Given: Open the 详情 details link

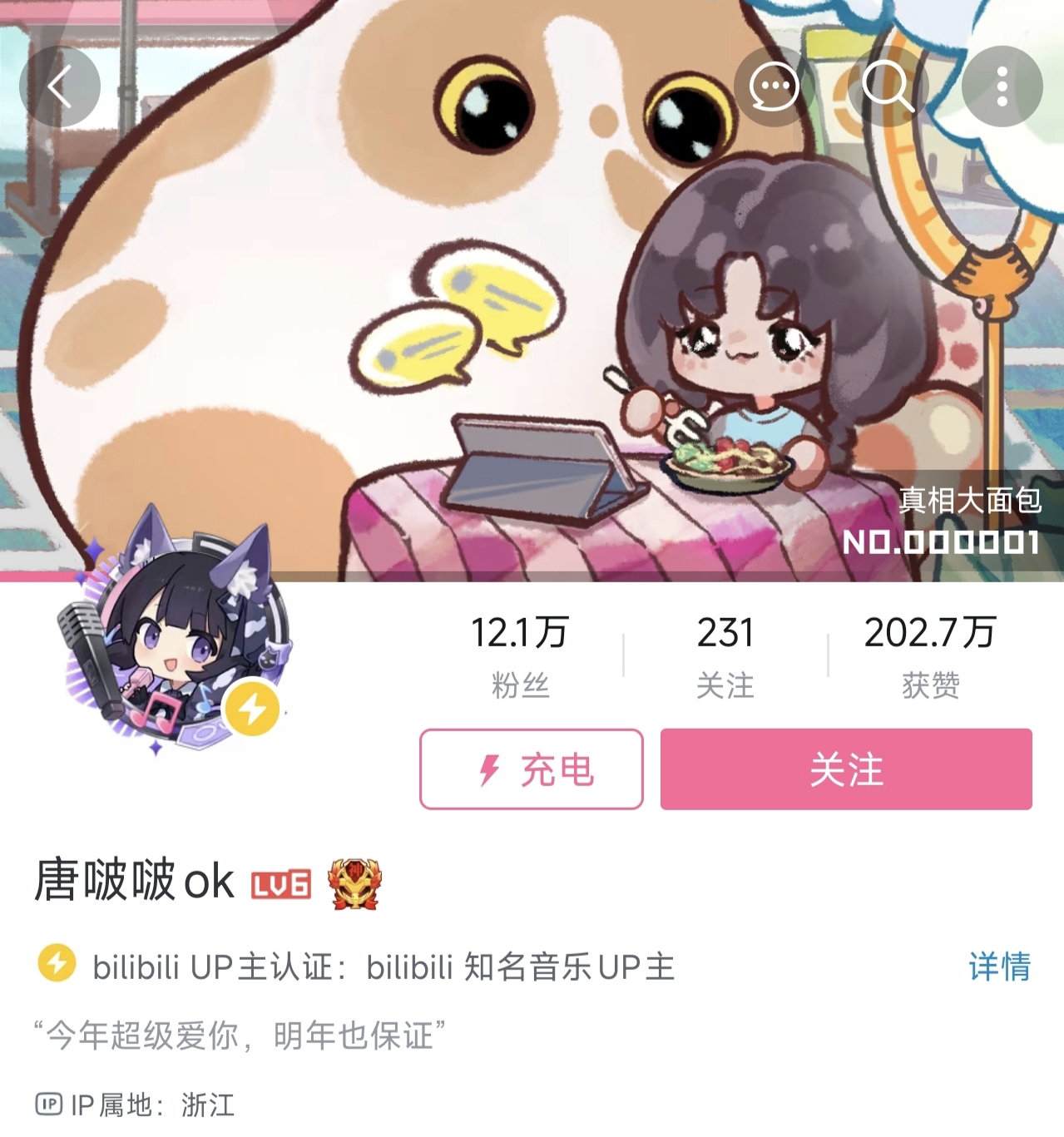Looking at the screenshot, I should (x=999, y=966).
